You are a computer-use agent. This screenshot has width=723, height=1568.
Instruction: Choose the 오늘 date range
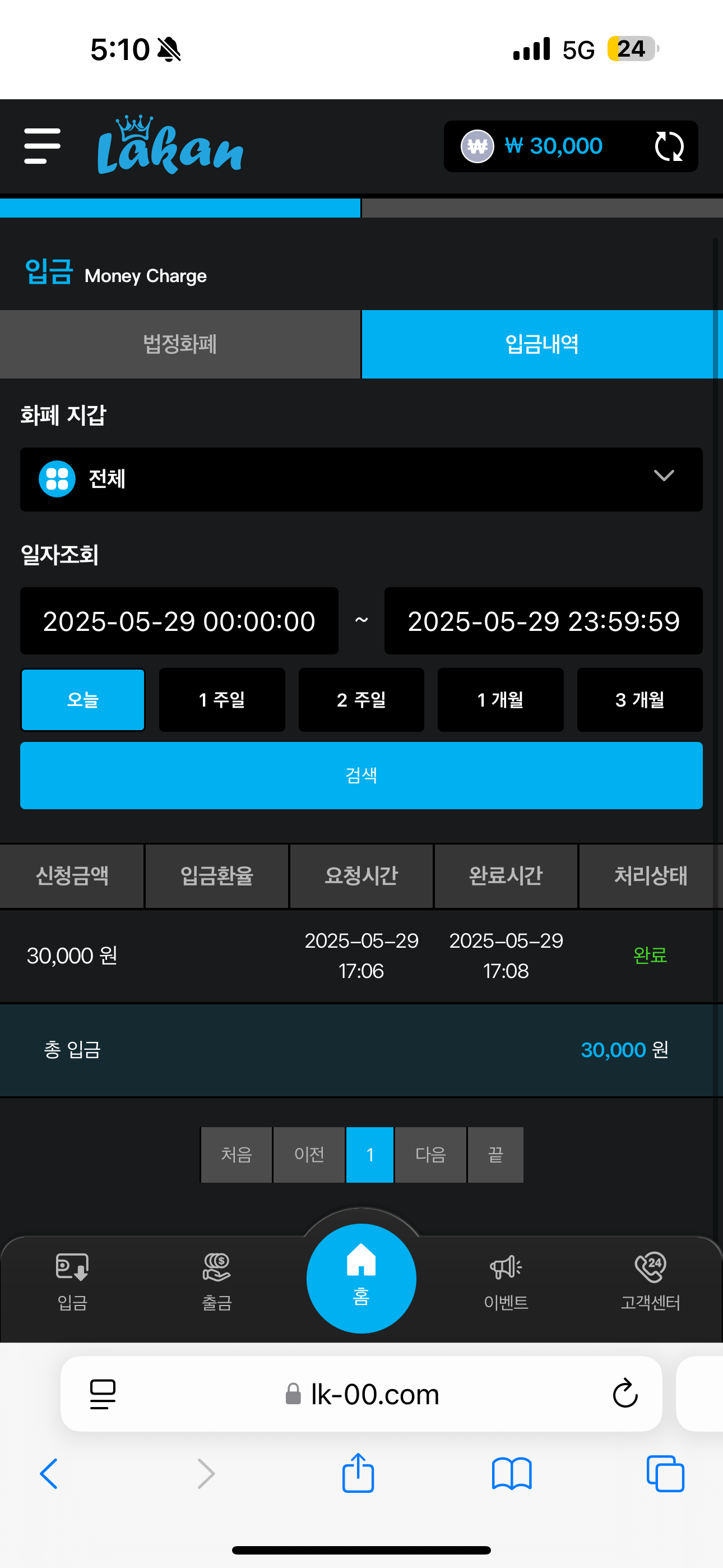(x=83, y=700)
